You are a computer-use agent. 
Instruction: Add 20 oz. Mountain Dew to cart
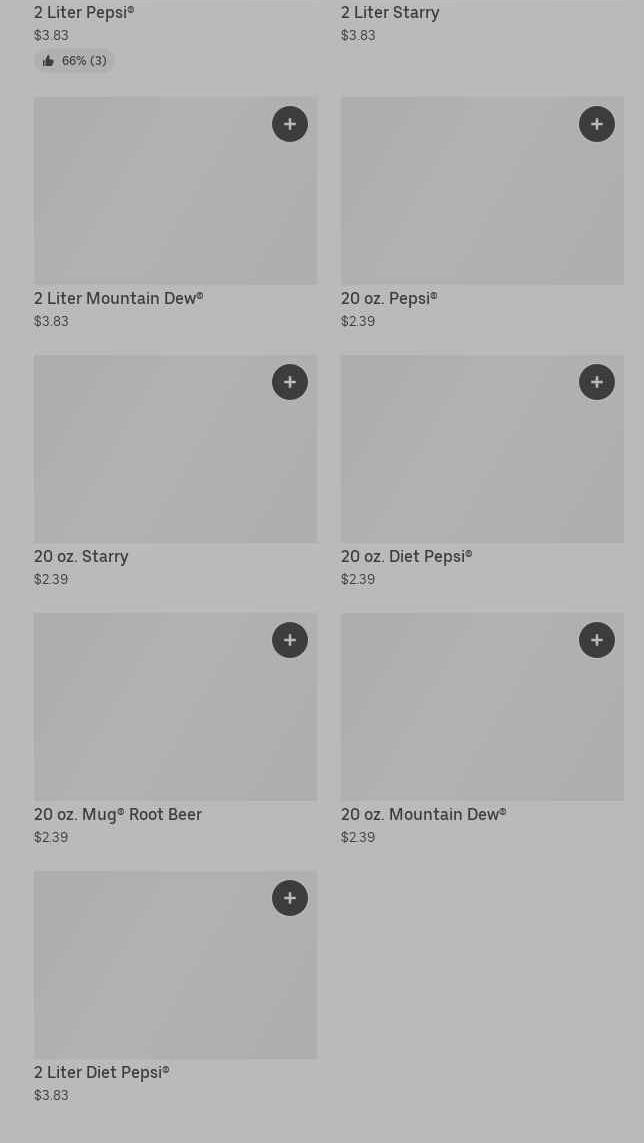[x=597, y=640]
